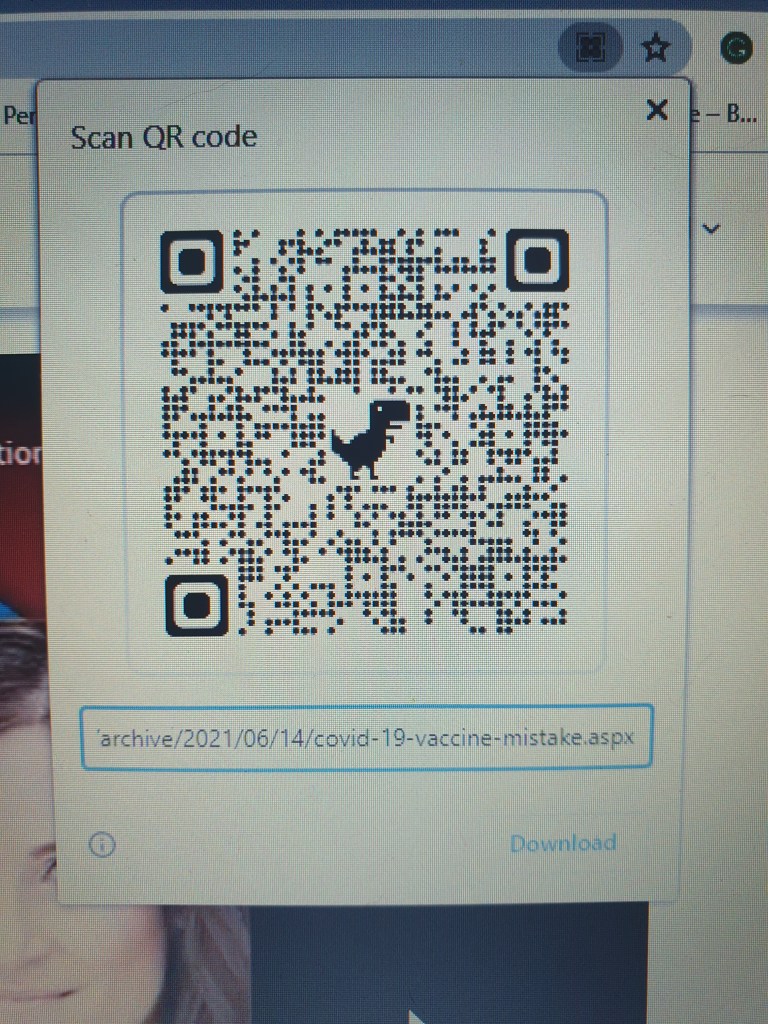Open the info icon in dialog
This screenshot has width=768, height=1024.
tap(102, 845)
